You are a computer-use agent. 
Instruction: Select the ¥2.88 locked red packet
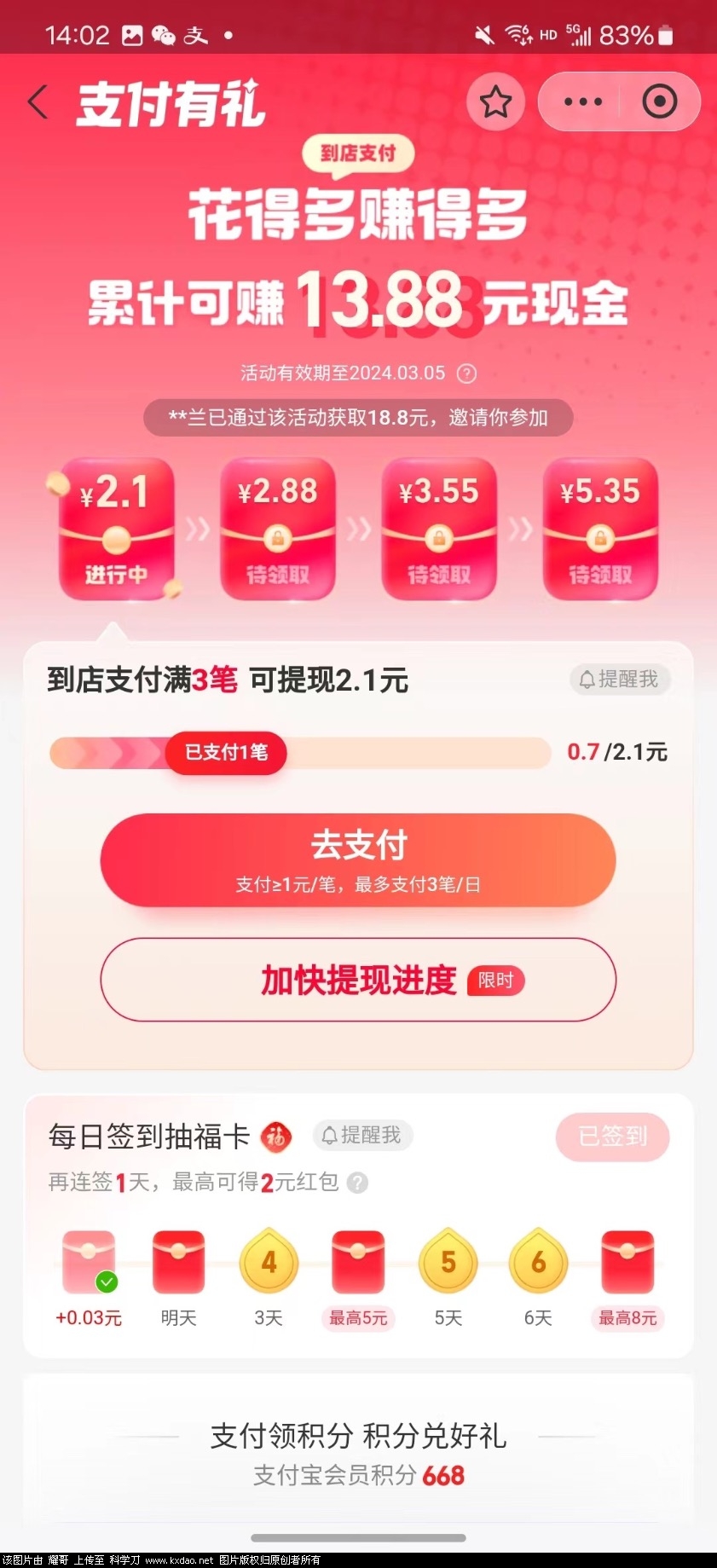[x=278, y=529]
